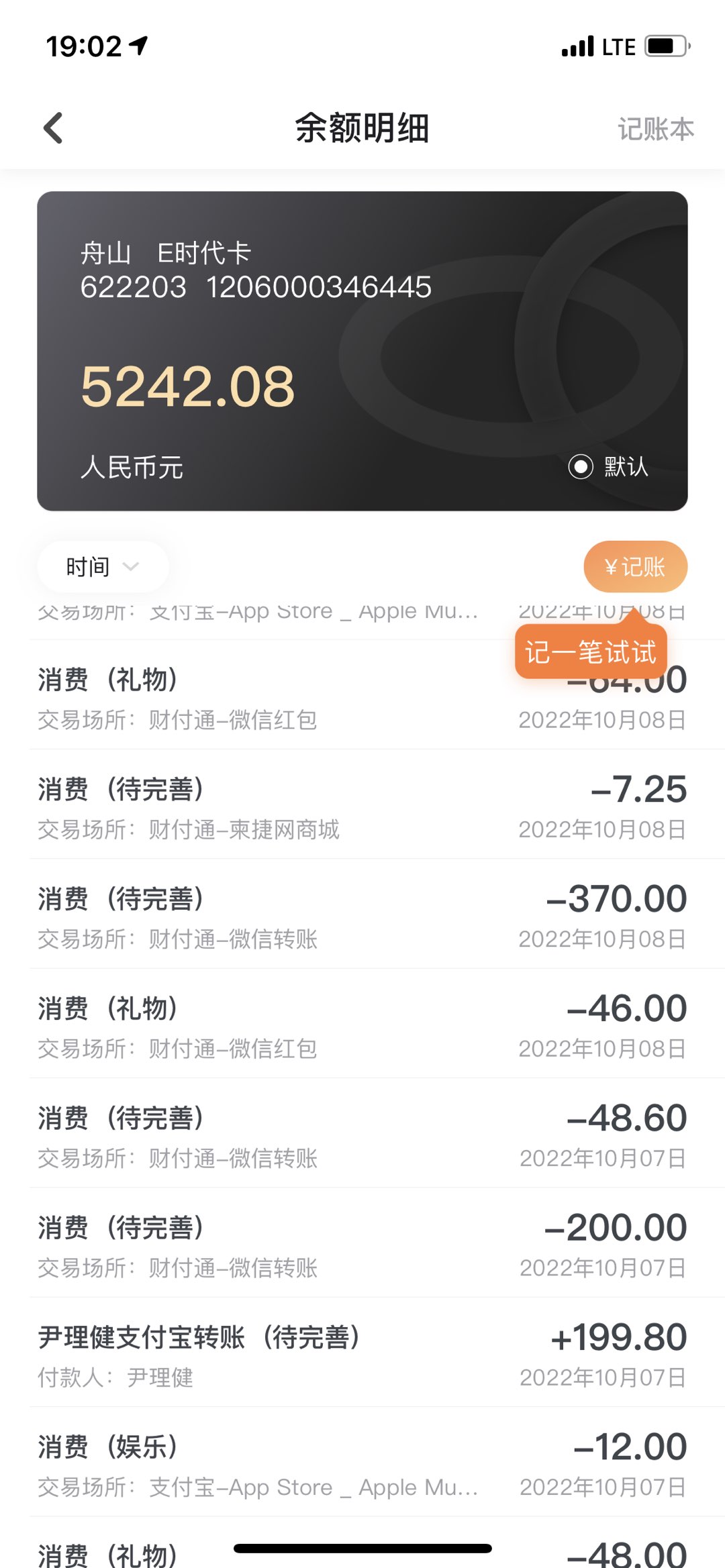Screen dimensions: 725x1568
Task: Open 记账本 in the top bar
Action: [656, 129]
